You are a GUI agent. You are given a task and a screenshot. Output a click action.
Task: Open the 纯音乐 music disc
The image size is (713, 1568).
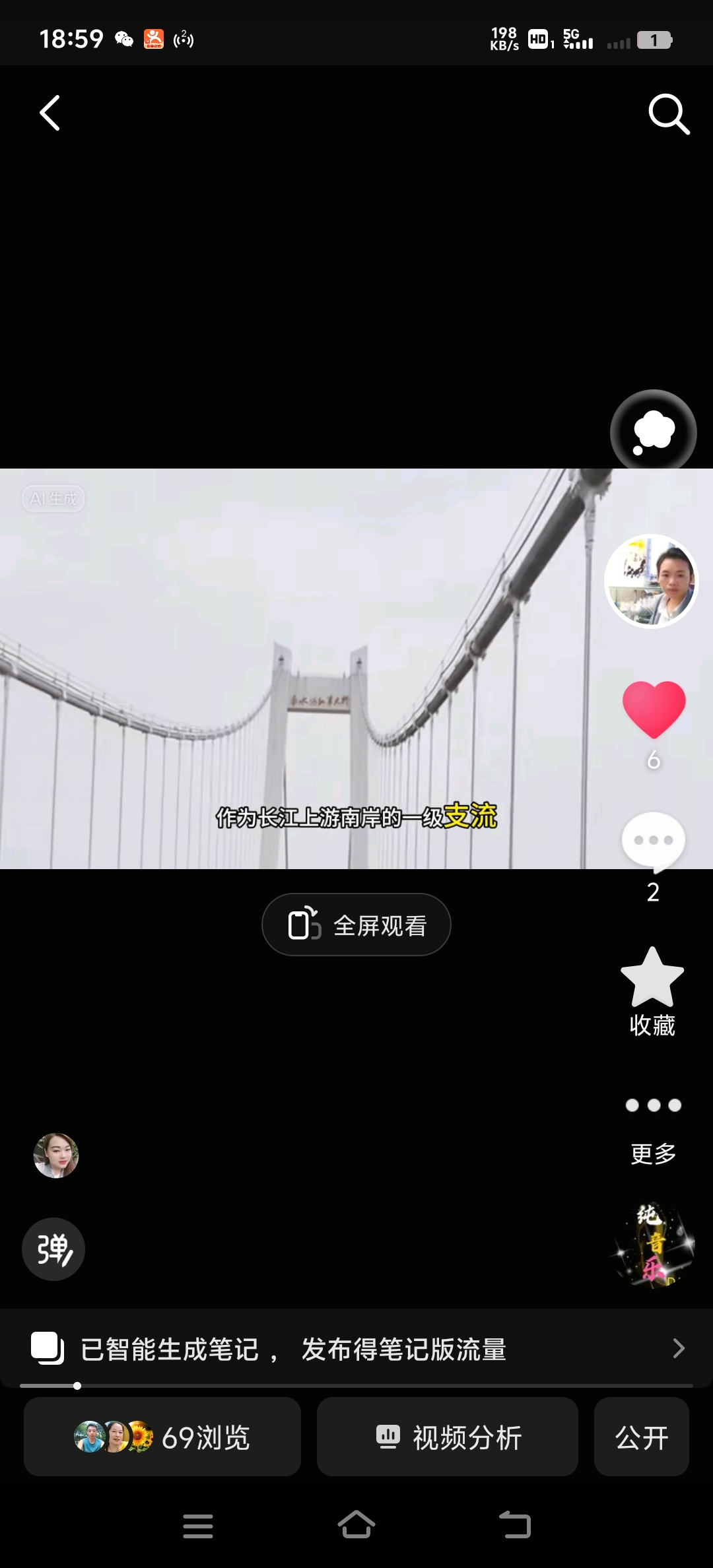654,1244
